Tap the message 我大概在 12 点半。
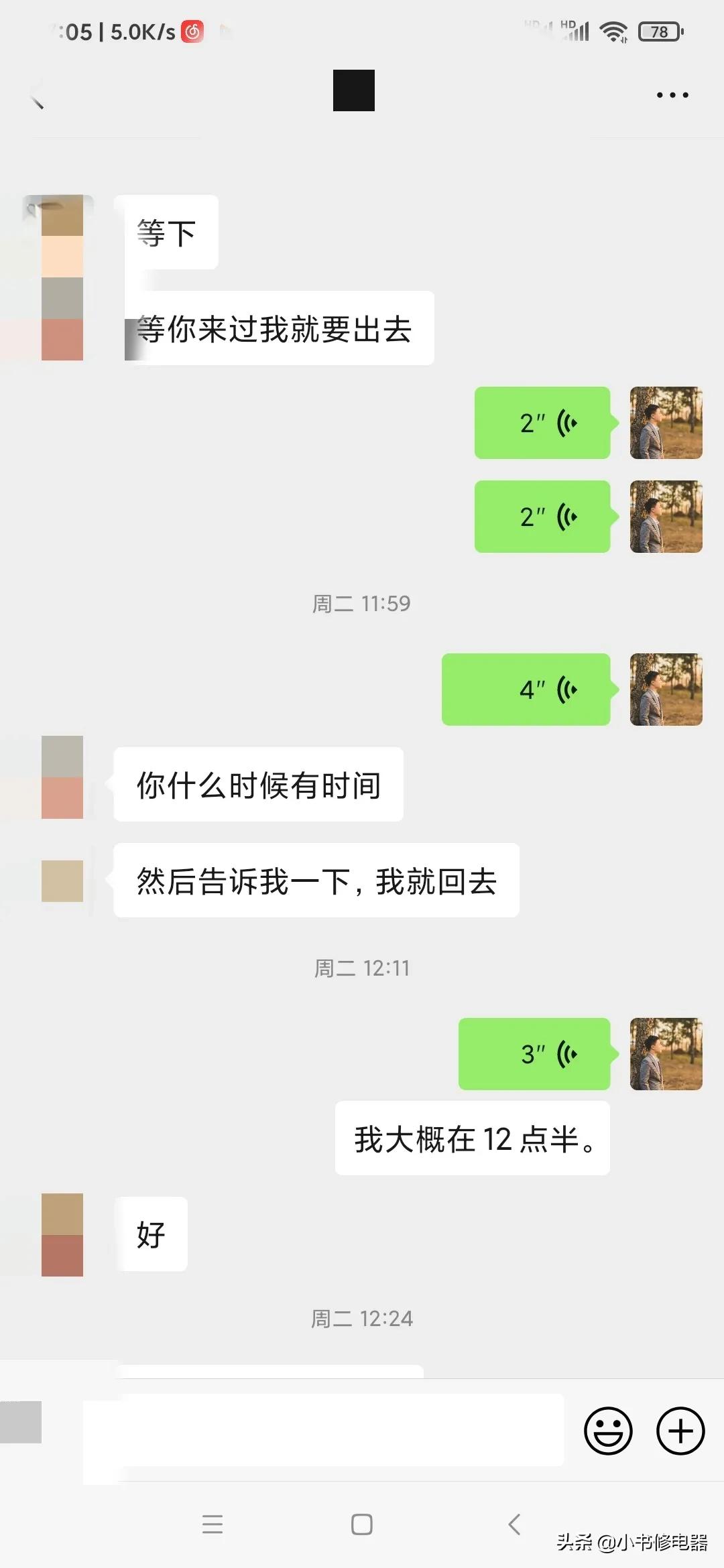724x1568 pixels. click(472, 1138)
